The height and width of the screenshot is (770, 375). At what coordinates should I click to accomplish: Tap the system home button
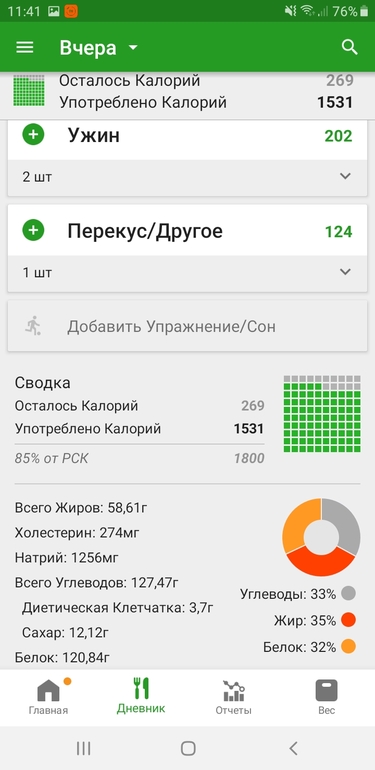tap(188, 748)
